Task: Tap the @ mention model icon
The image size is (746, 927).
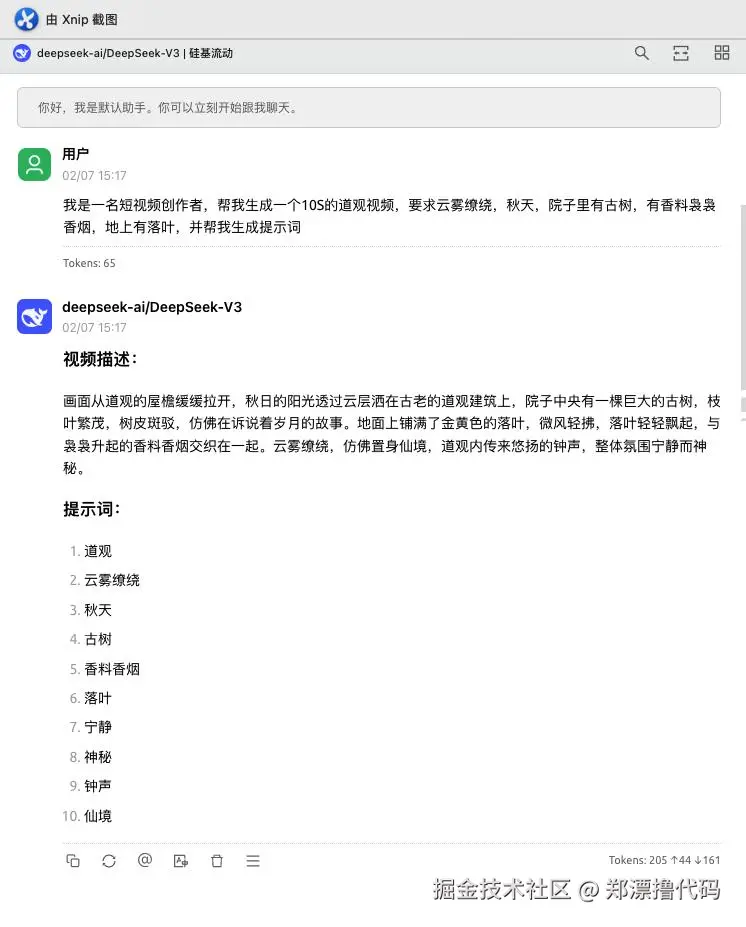Action: 145,860
